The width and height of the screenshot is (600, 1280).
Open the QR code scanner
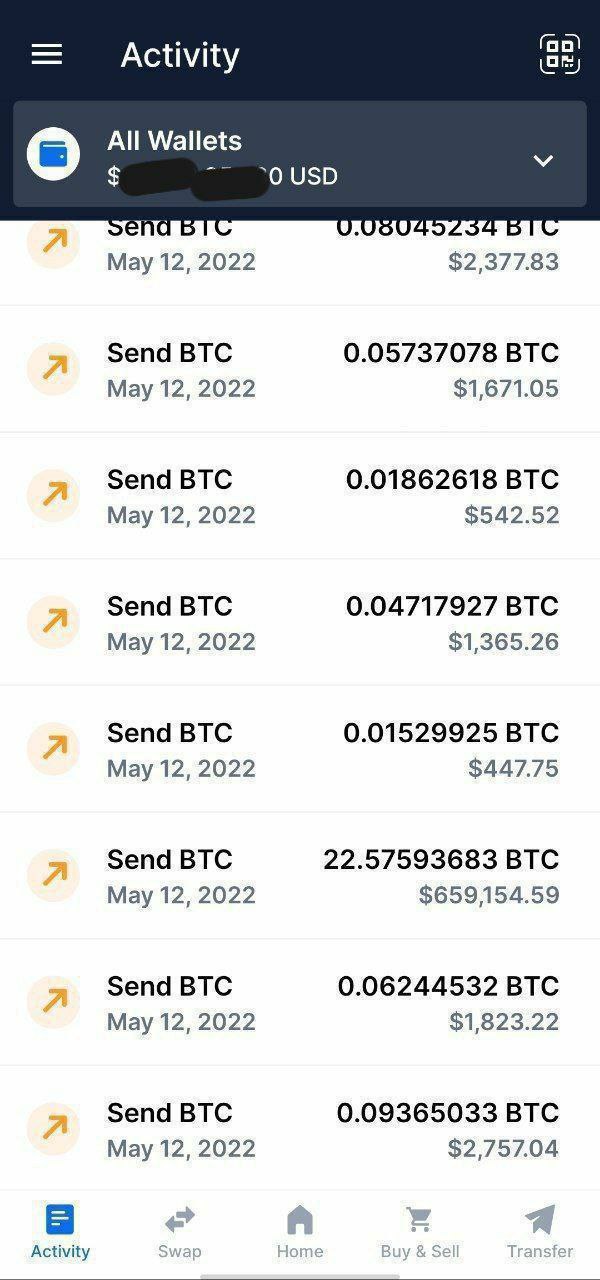click(x=559, y=54)
